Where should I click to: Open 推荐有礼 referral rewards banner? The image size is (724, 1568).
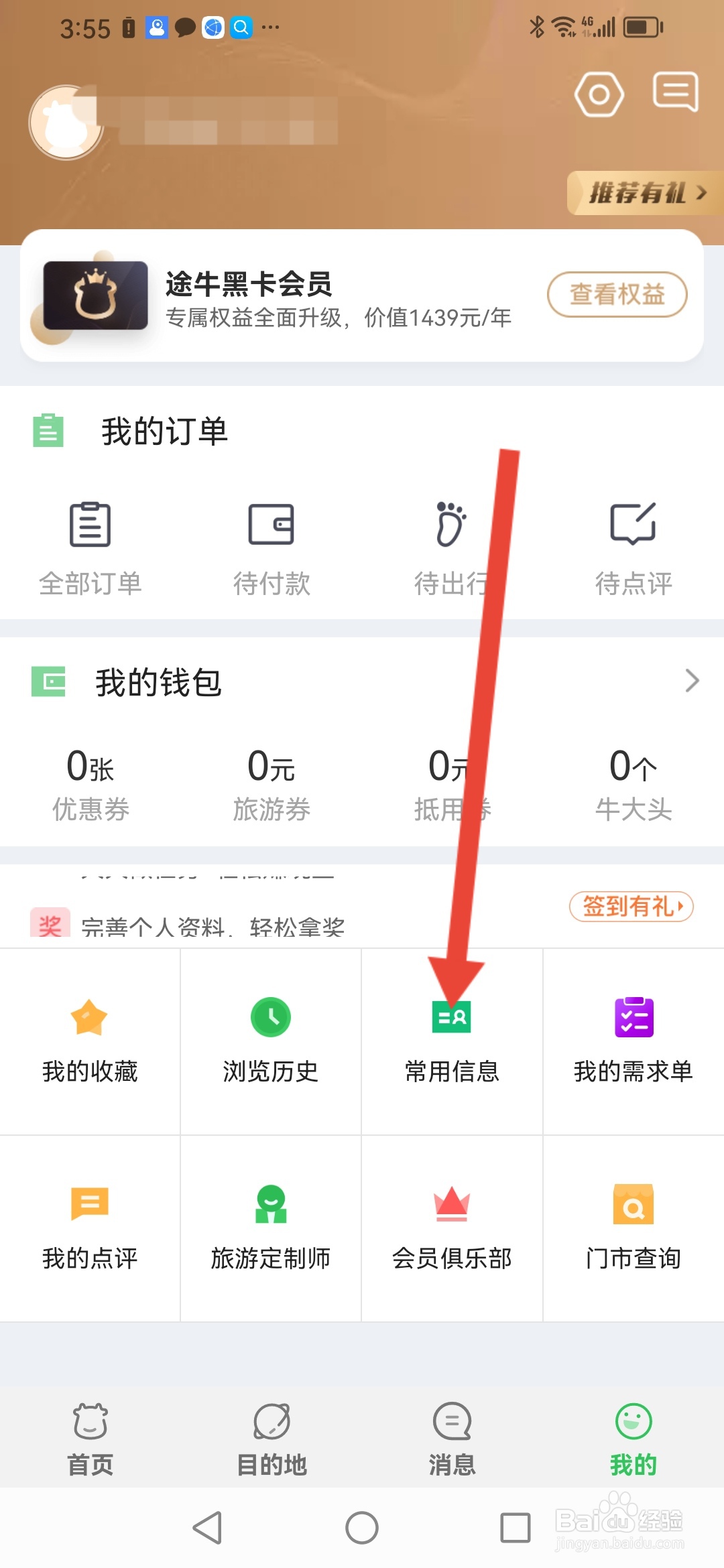642,193
